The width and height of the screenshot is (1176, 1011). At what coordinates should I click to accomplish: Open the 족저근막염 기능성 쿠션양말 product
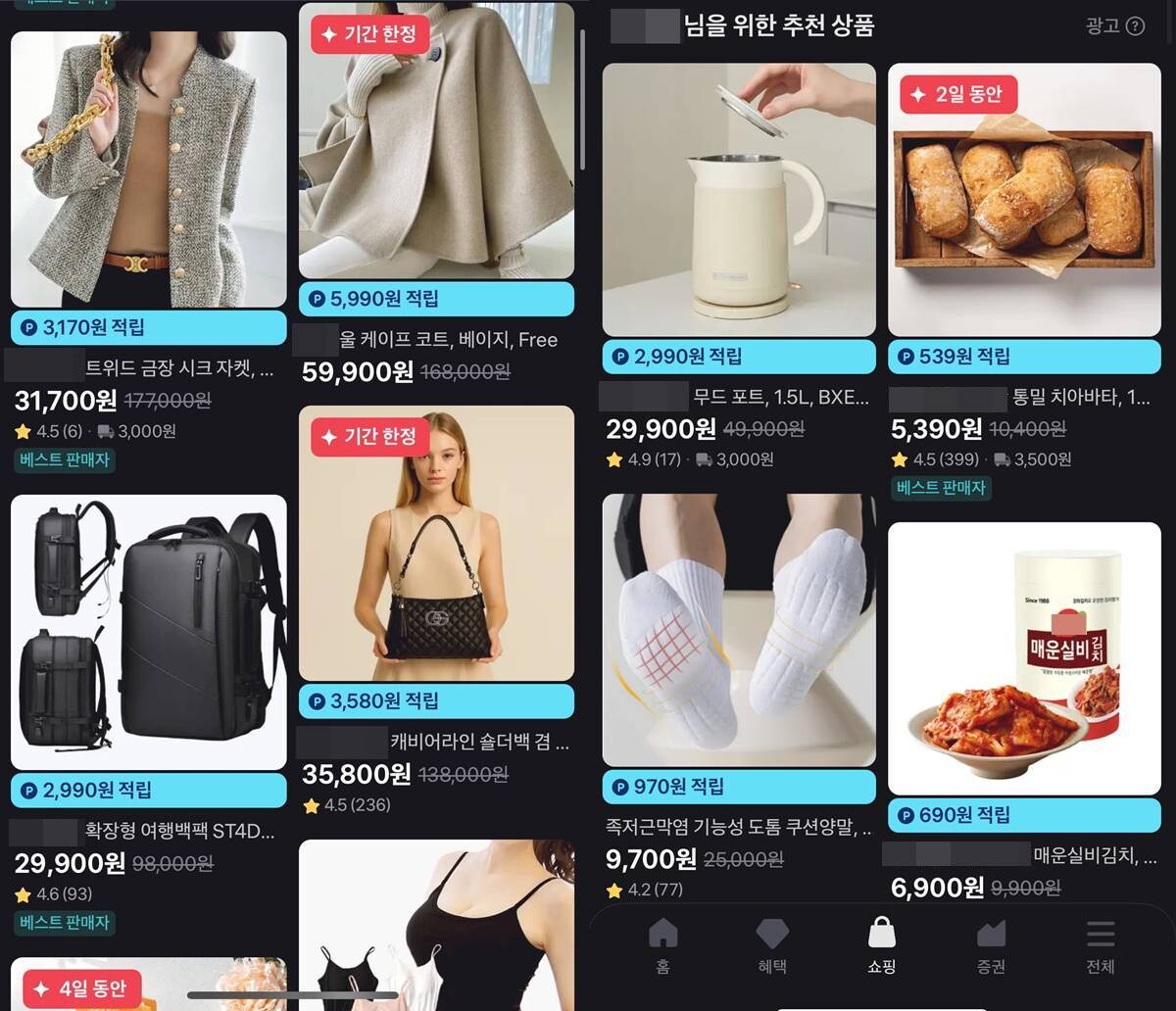(x=739, y=630)
